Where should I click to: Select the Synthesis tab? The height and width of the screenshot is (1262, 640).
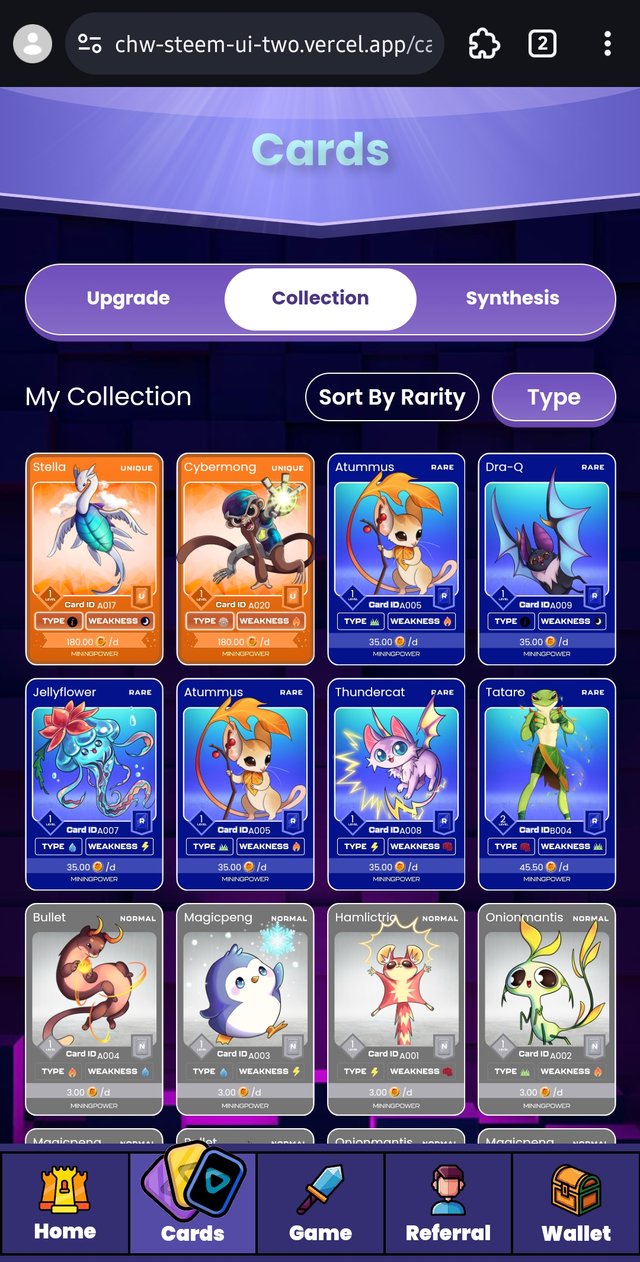pyautogui.click(x=512, y=298)
